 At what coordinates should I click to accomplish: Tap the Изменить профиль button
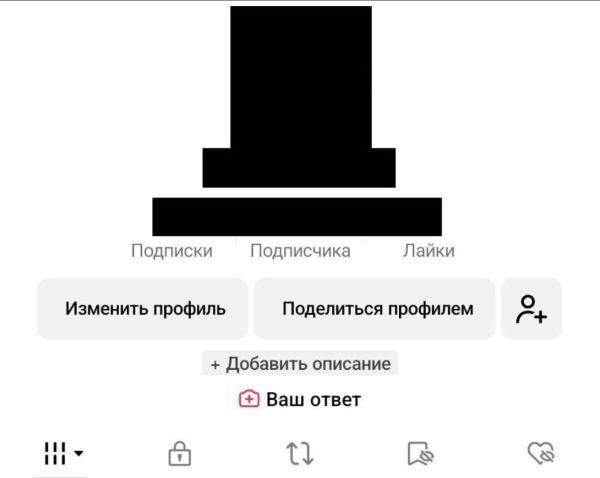pos(143,309)
